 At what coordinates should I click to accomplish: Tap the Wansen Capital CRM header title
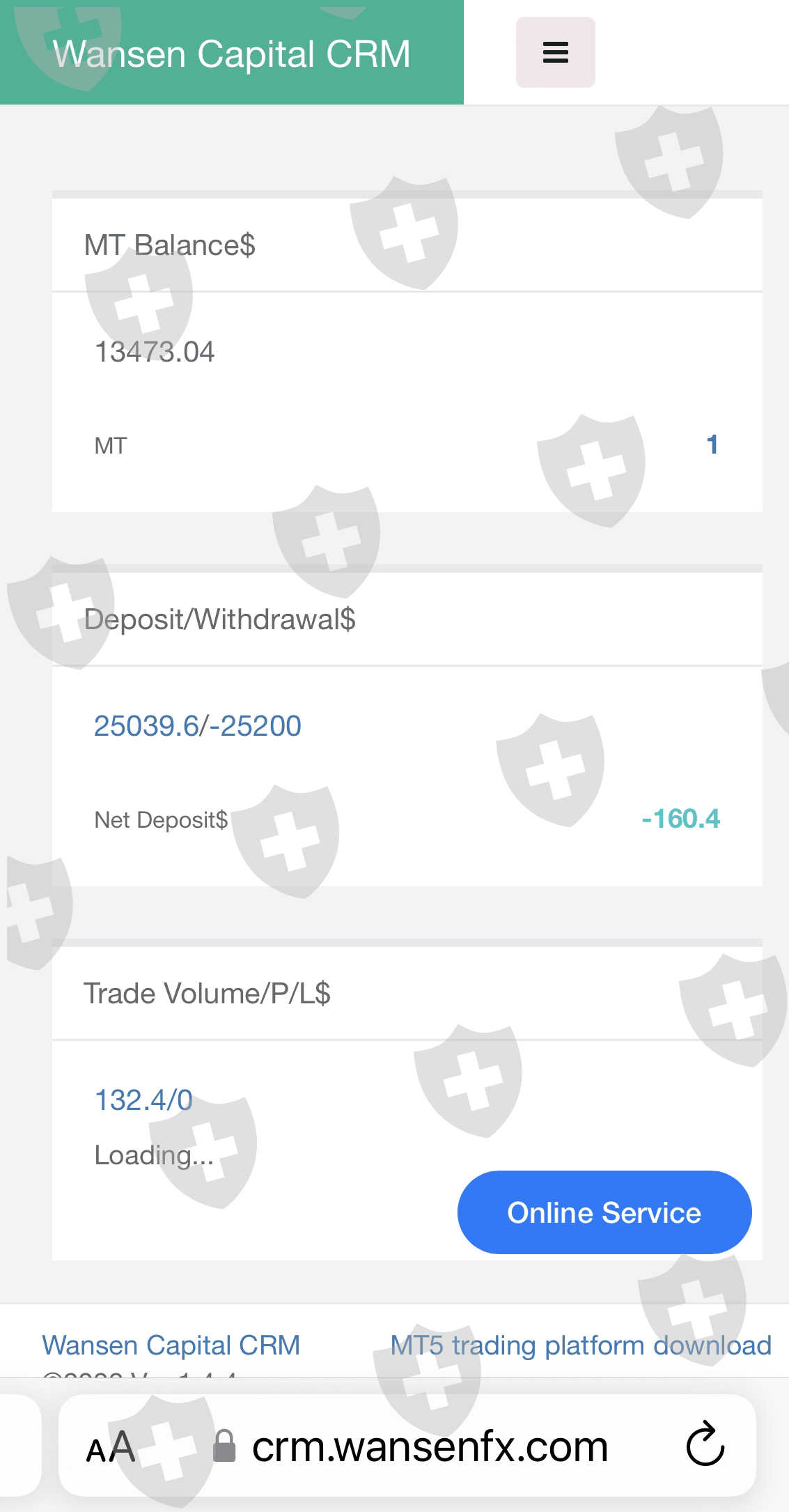click(x=232, y=54)
